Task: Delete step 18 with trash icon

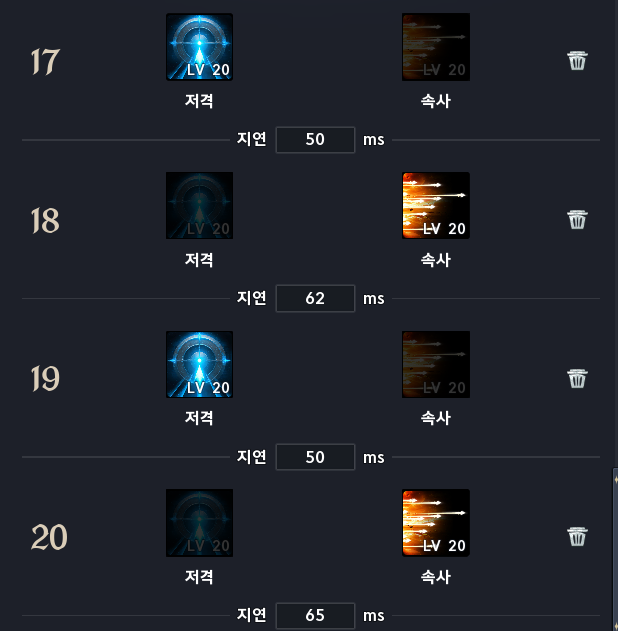Action: pyautogui.click(x=577, y=220)
